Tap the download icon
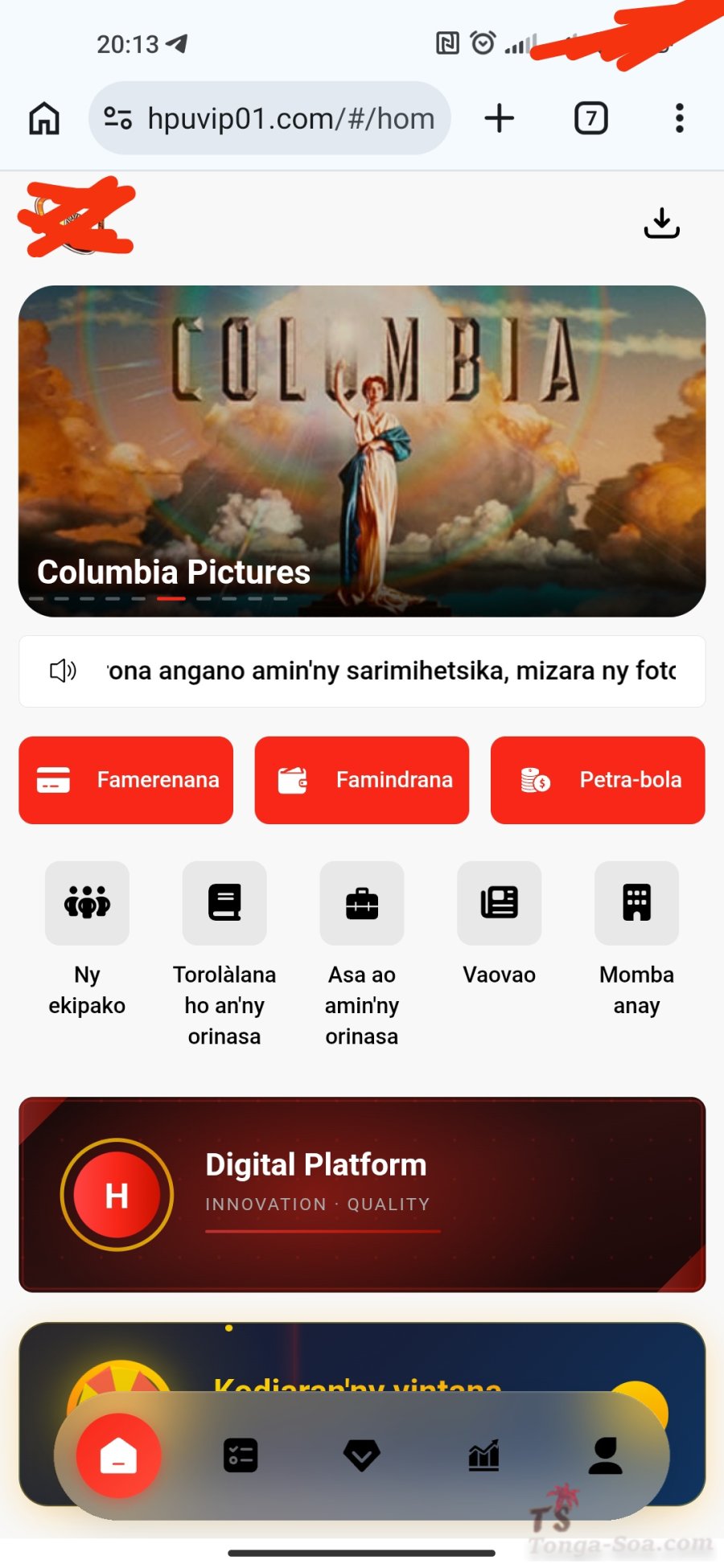The width and height of the screenshot is (724, 1568). coord(662,224)
